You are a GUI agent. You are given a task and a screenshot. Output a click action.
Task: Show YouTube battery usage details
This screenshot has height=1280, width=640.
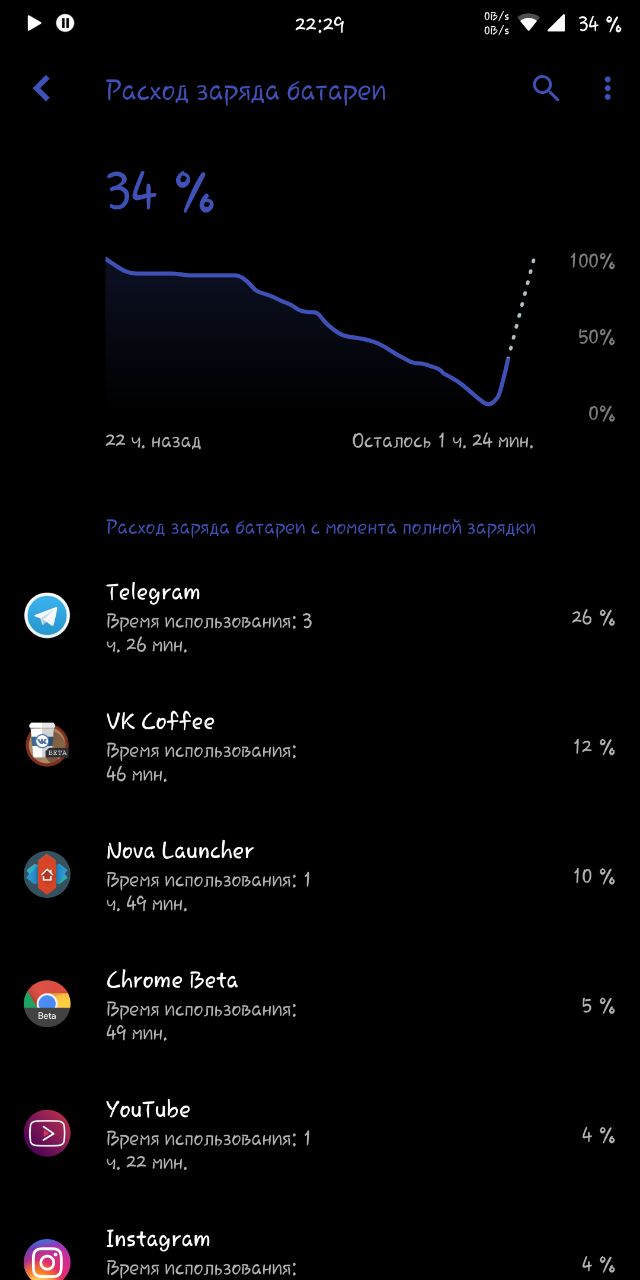coord(320,1134)
